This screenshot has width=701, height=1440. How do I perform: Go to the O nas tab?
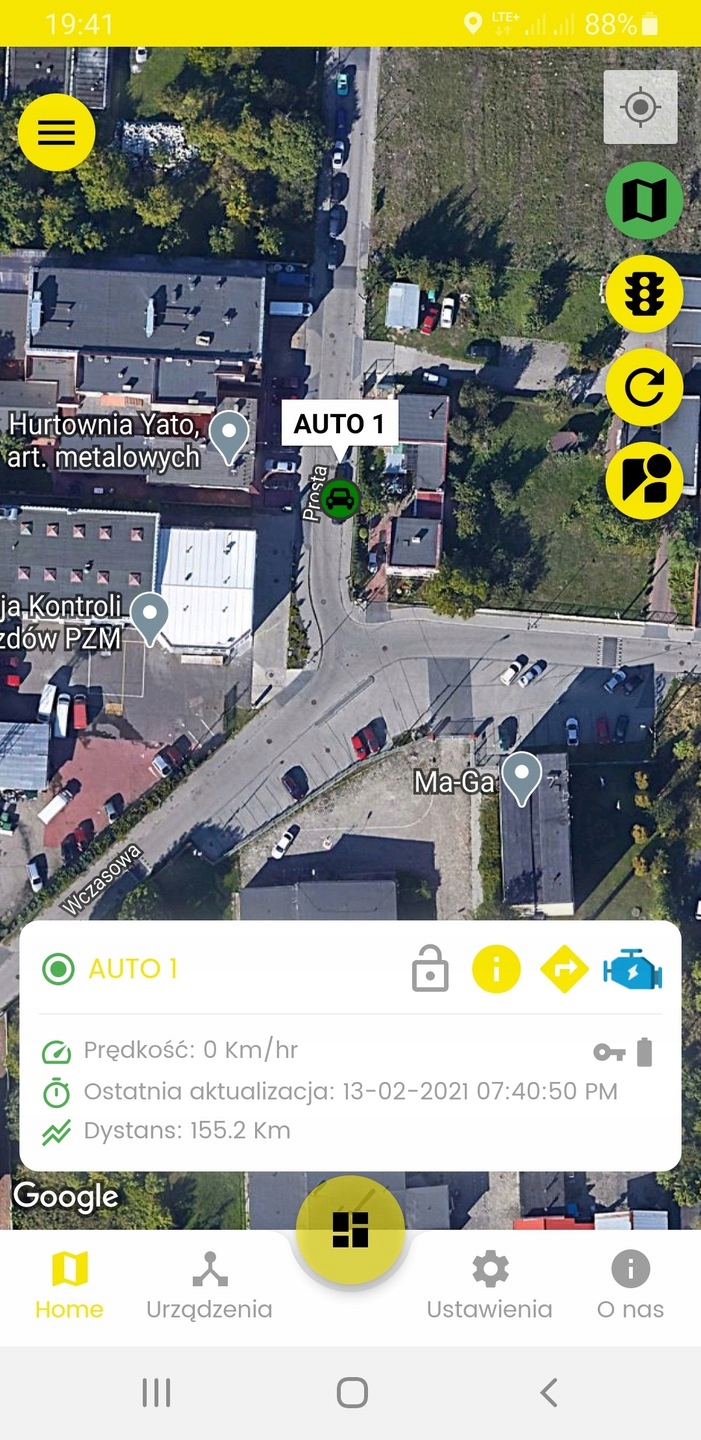pyautogui.click(x=630, y=1286)
